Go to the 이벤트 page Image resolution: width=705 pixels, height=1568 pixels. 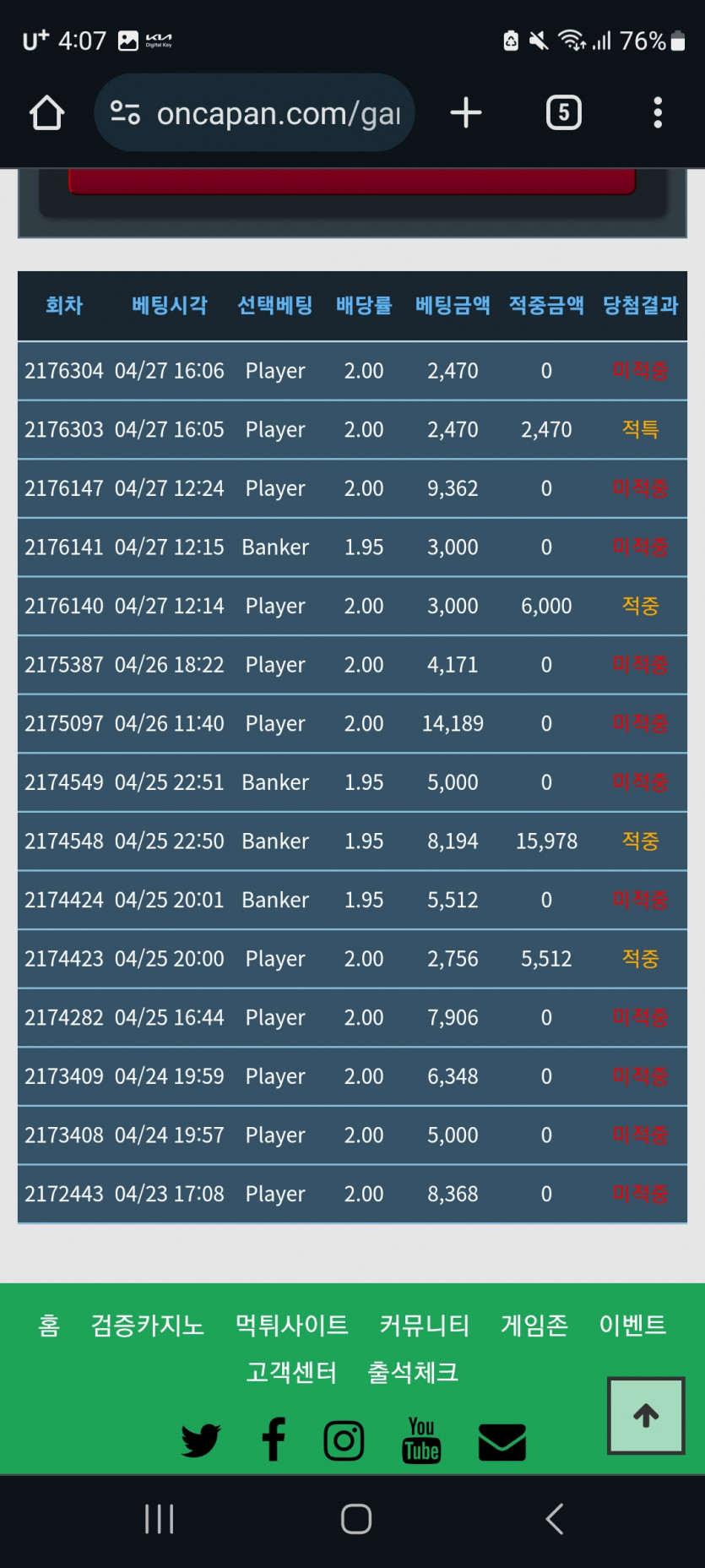coord(632,1325)
